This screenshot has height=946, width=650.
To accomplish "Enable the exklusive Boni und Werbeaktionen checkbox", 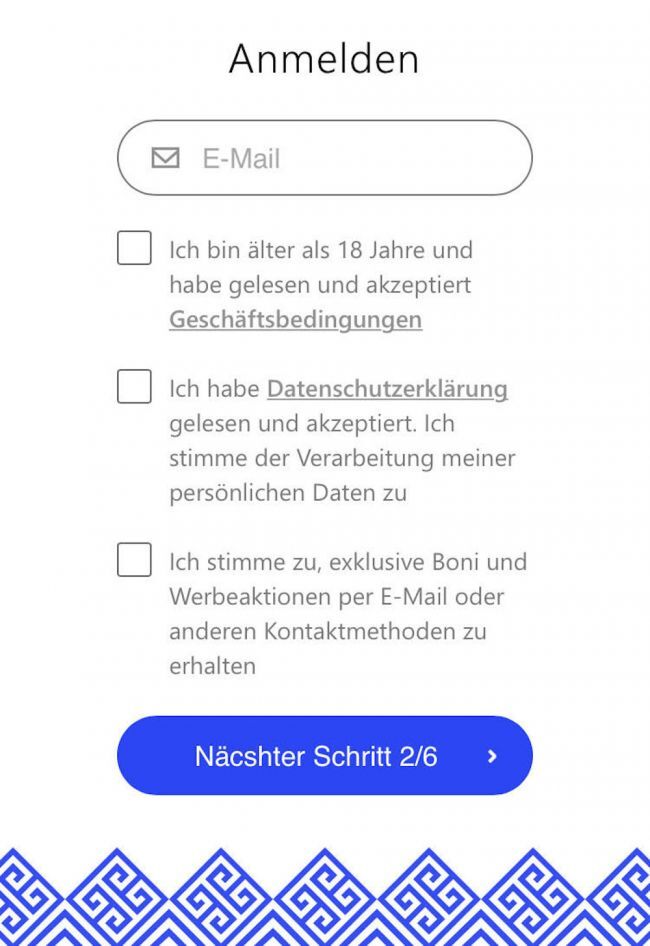I will 134,560.
